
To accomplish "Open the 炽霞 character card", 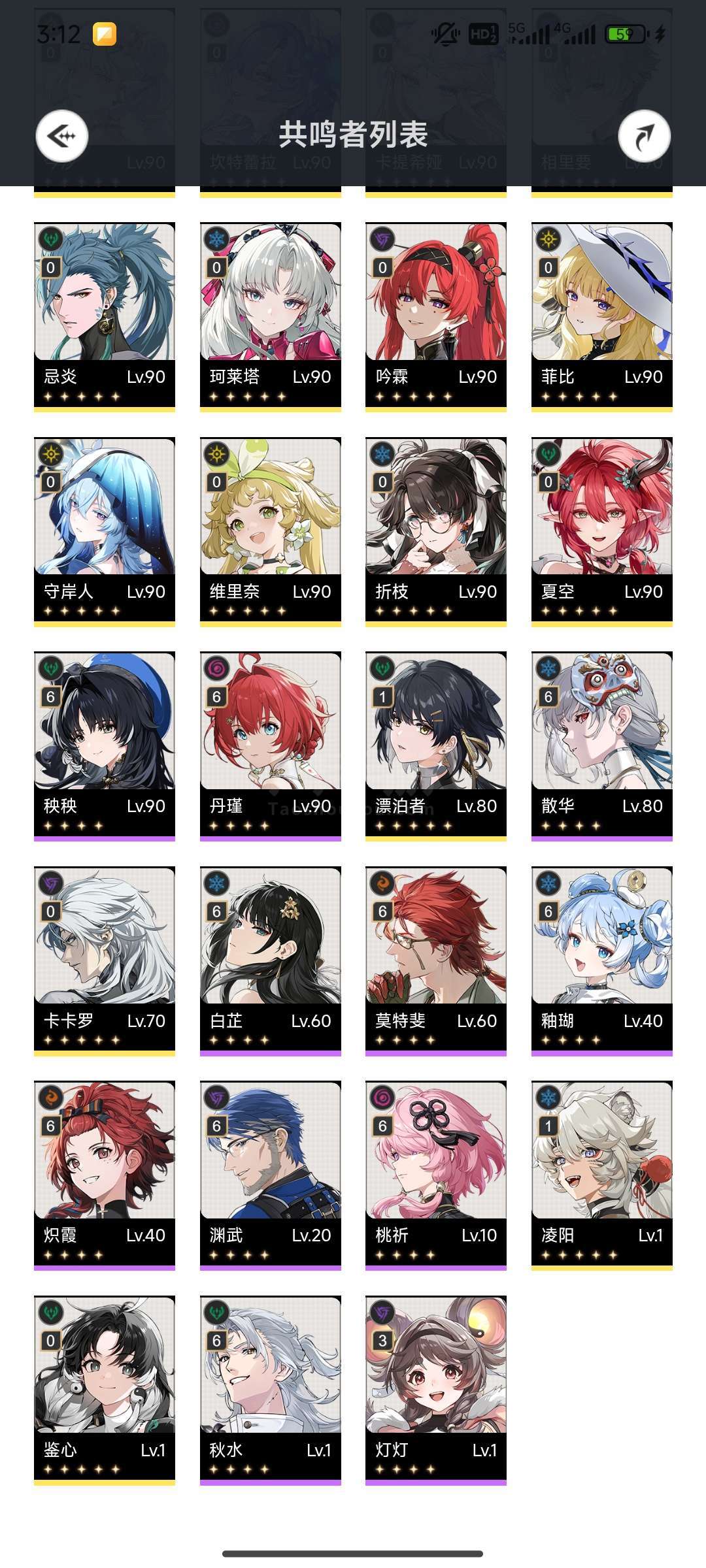I will [105, 1176].
